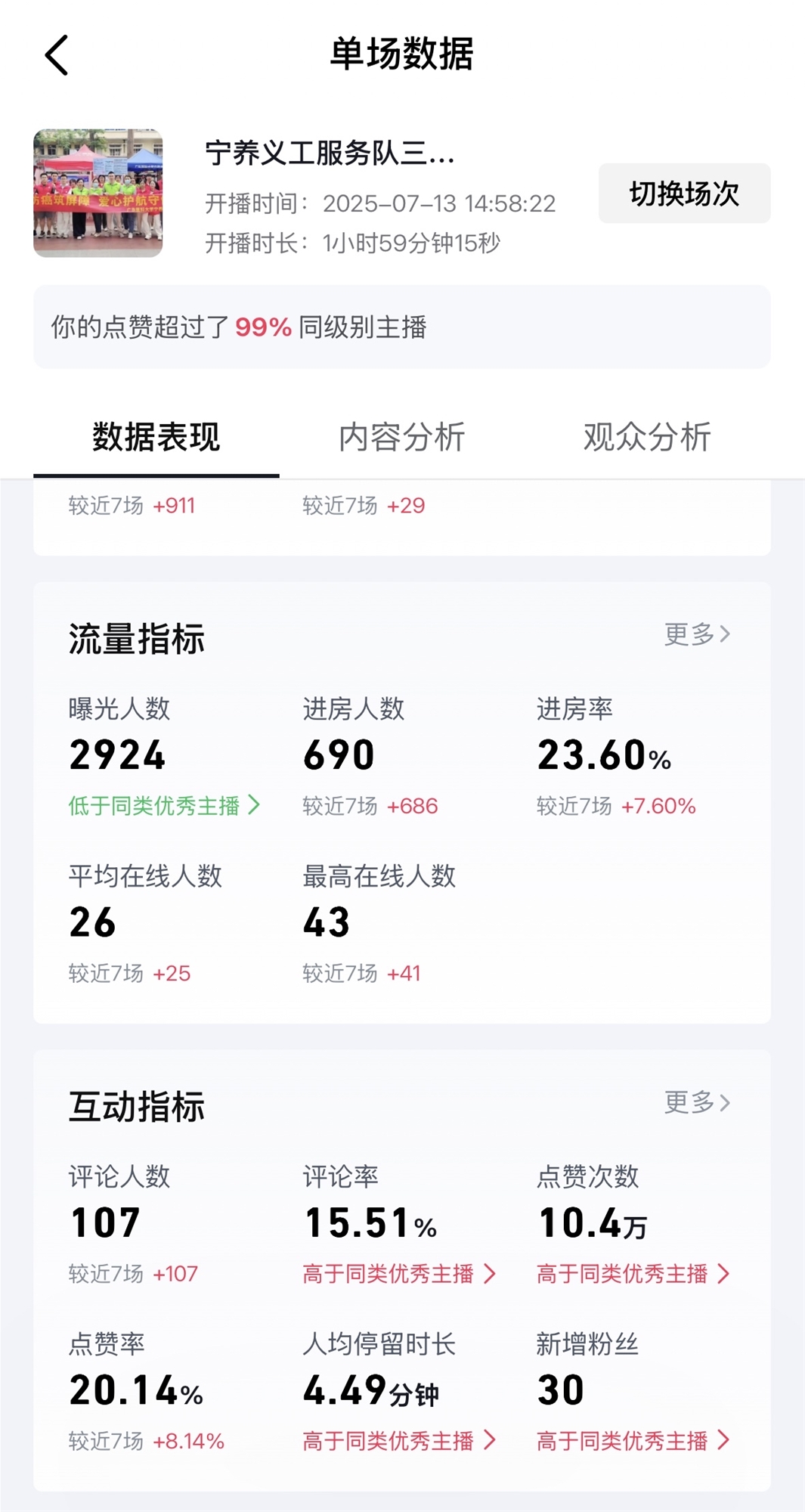Image resolution: width=805 pixels, height=1512 pixels.
Task: Select the 数据表现 tab
Action: pyautogui.click(x=156, y=437)
